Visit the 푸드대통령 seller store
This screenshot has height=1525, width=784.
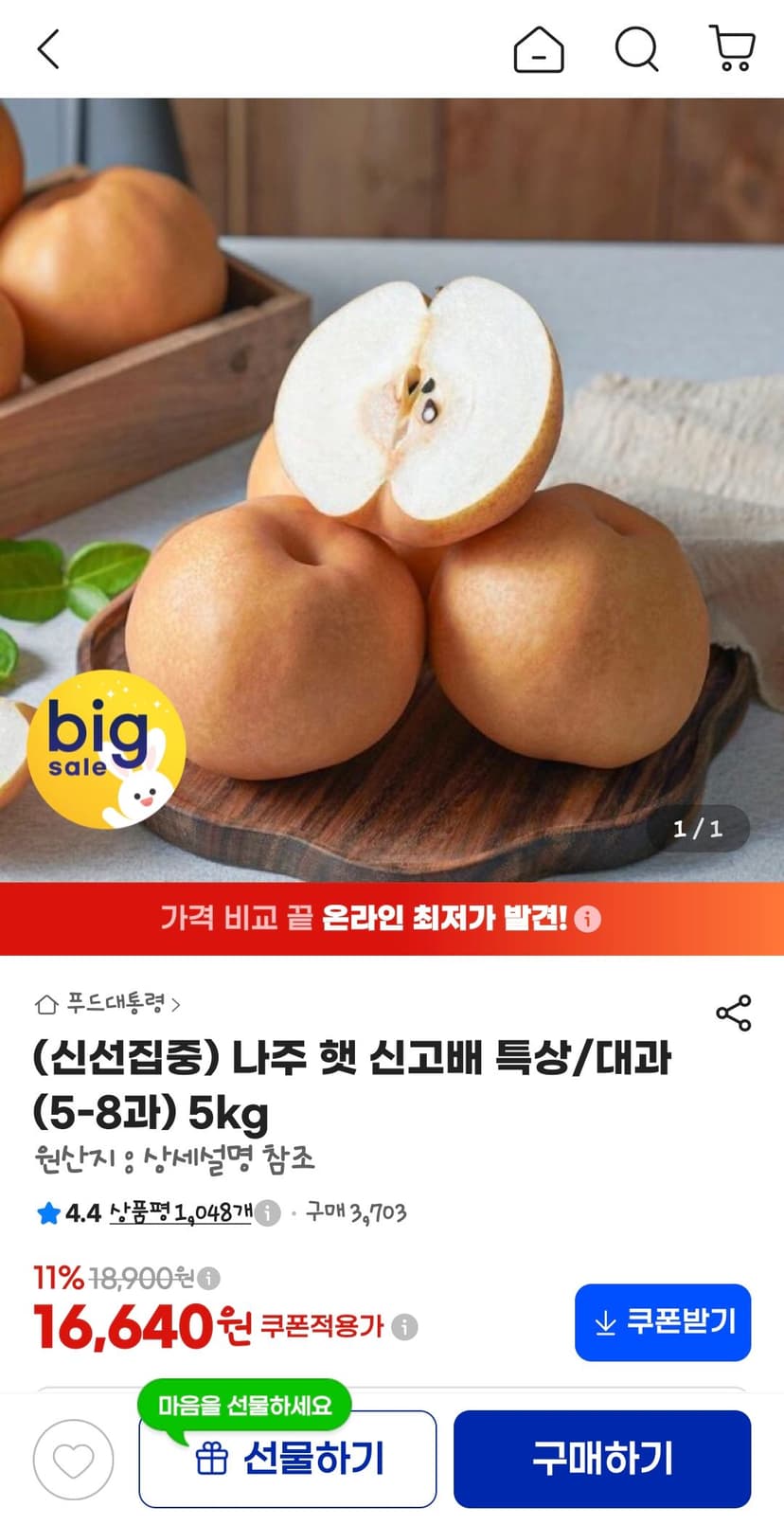coord(107,1003)
